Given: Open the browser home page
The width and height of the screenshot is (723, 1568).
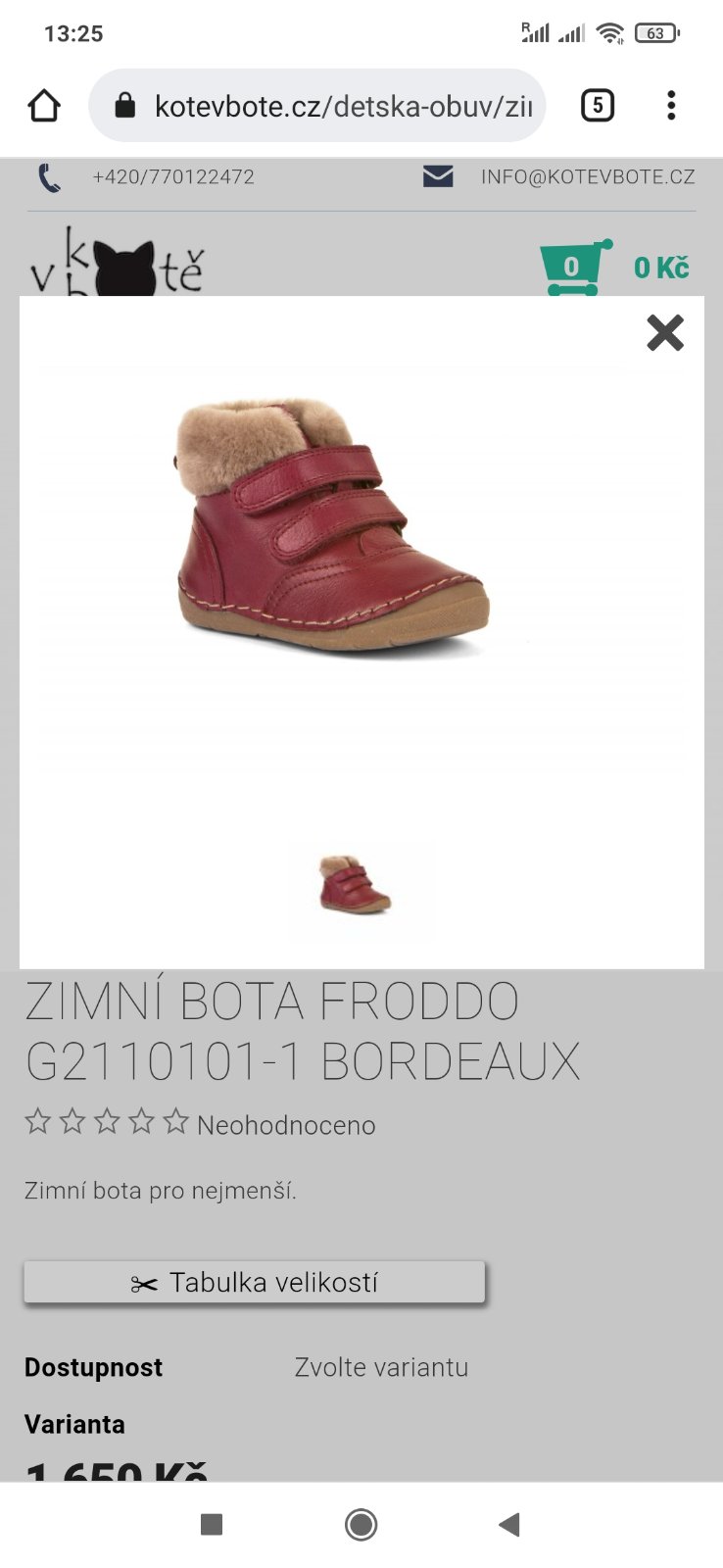Looking at the screenshot, I should point(44,106).
